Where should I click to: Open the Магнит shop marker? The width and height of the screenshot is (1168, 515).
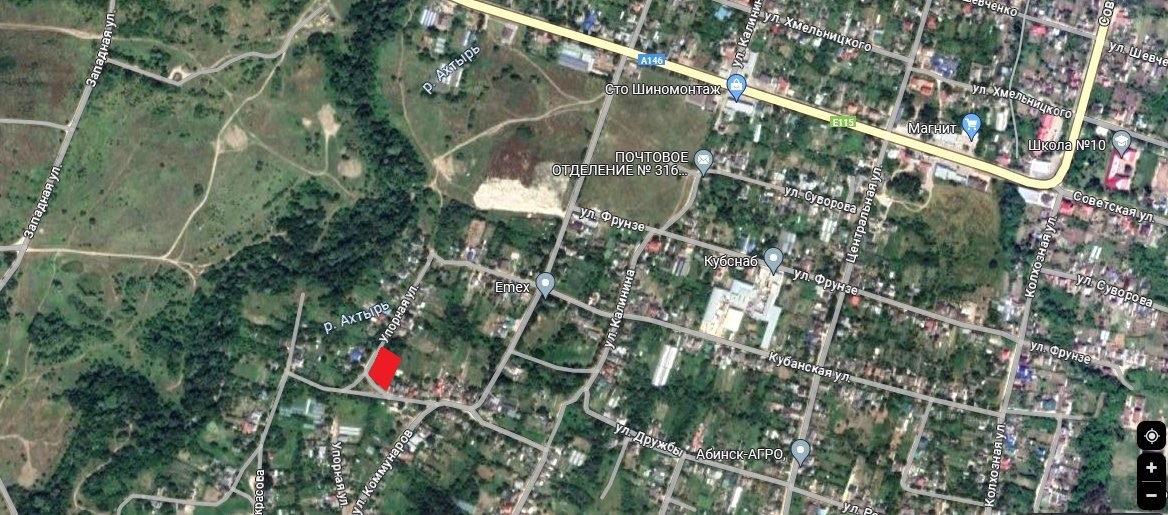970,126
